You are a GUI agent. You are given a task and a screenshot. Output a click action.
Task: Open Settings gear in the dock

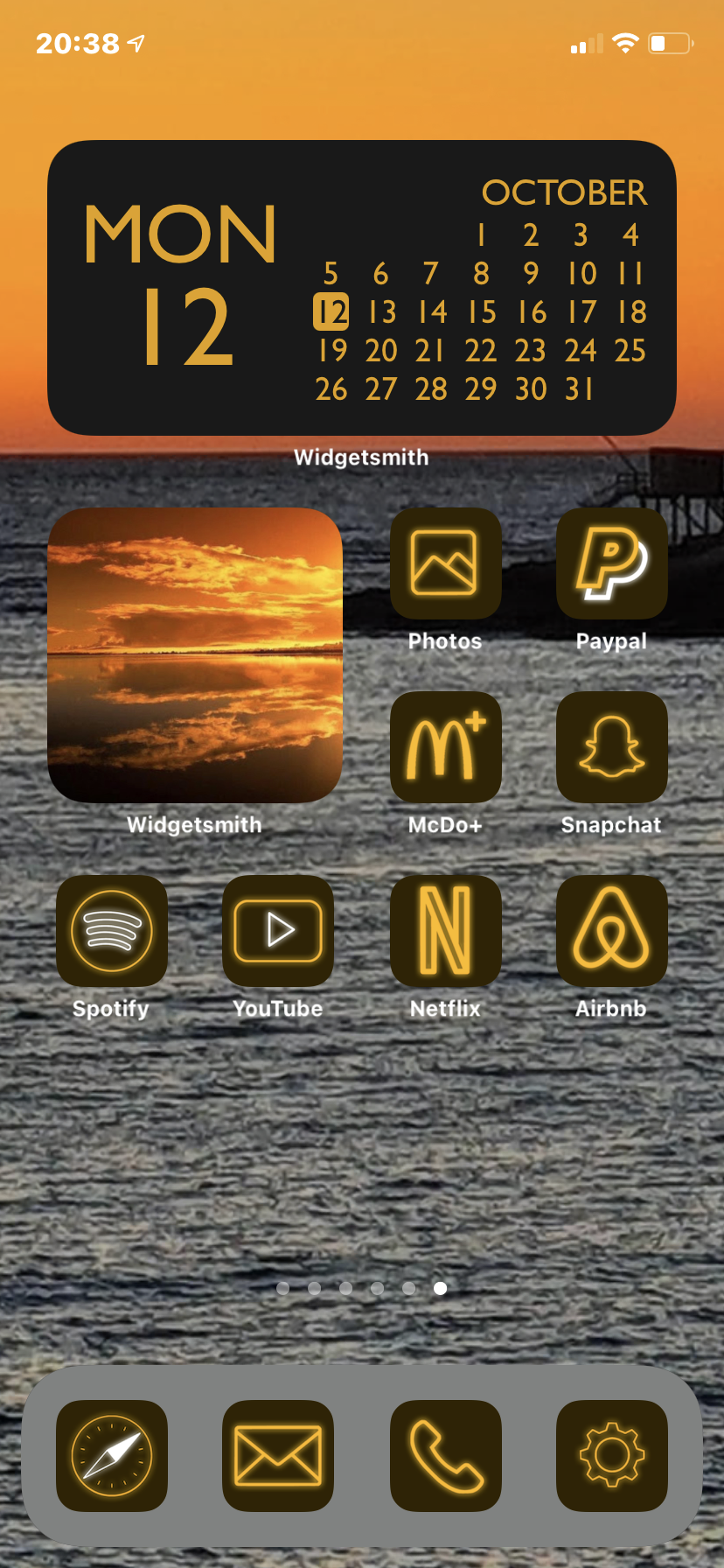coord(611,1456)
